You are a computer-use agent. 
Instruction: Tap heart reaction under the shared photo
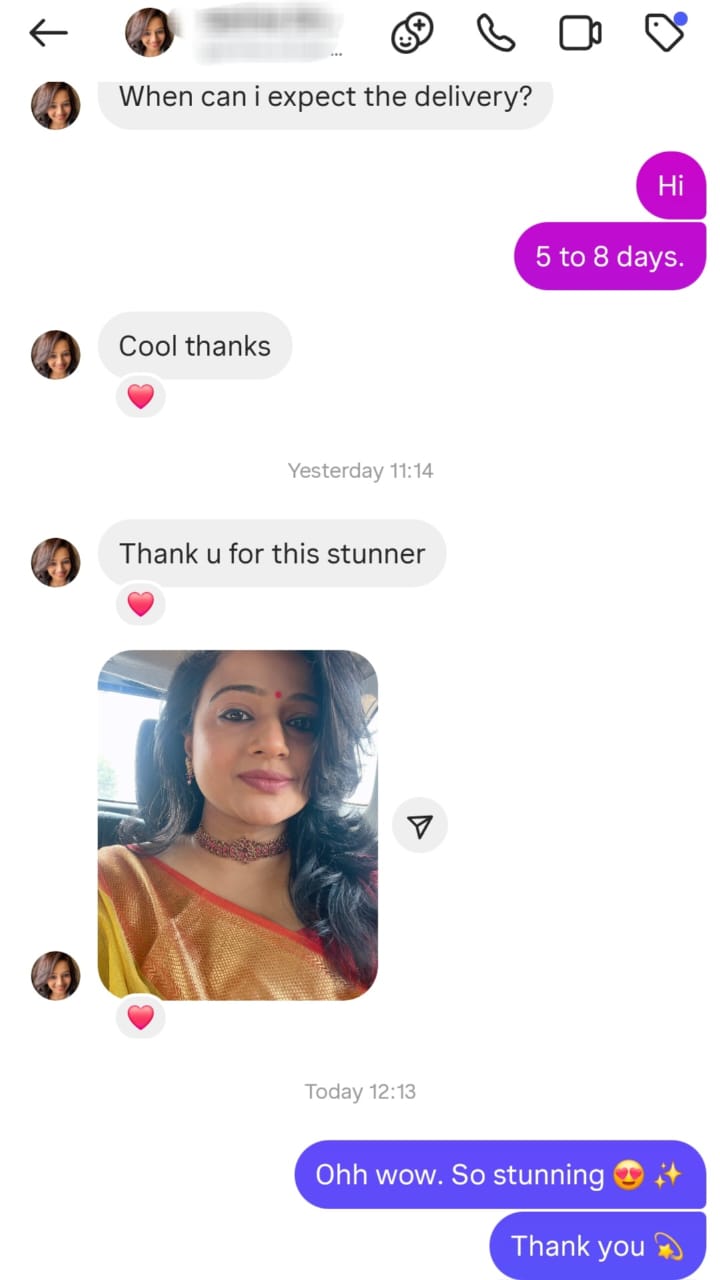(141, 1018)
